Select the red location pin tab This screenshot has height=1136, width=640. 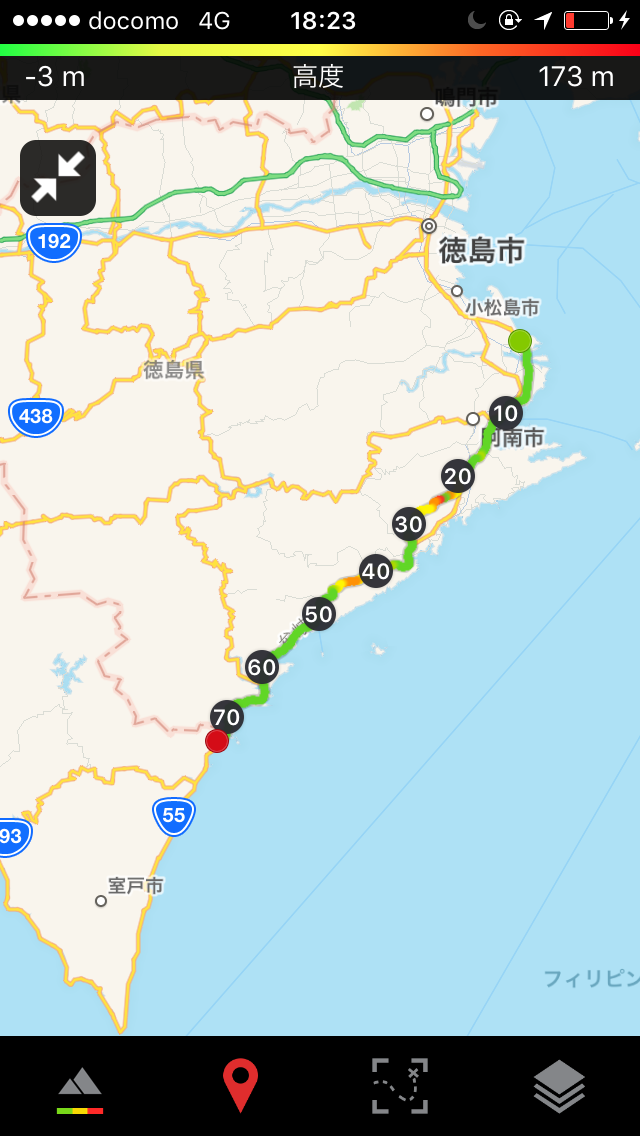(240, 1085)
